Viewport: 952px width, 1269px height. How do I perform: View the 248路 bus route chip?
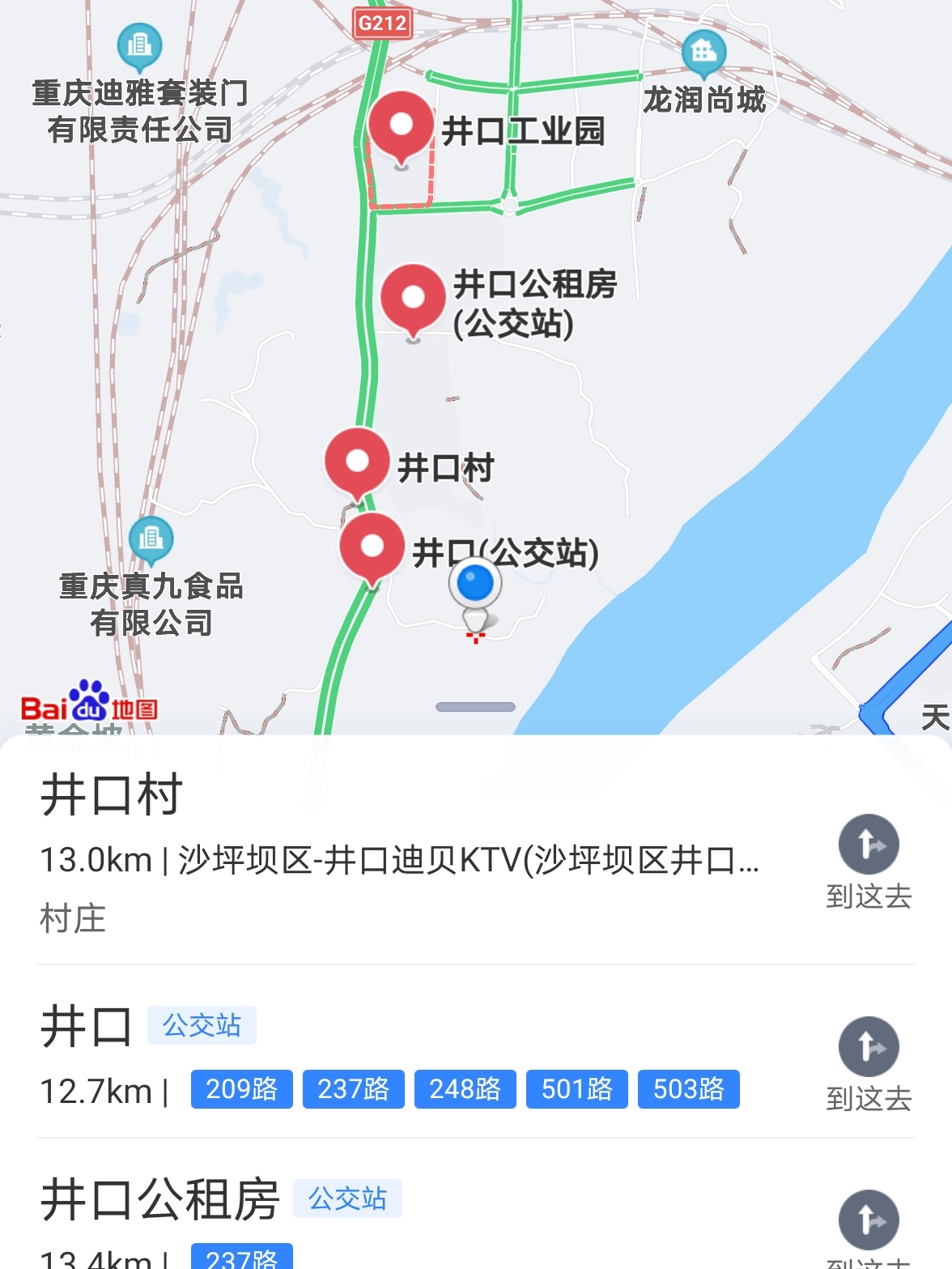point(465,1089)
